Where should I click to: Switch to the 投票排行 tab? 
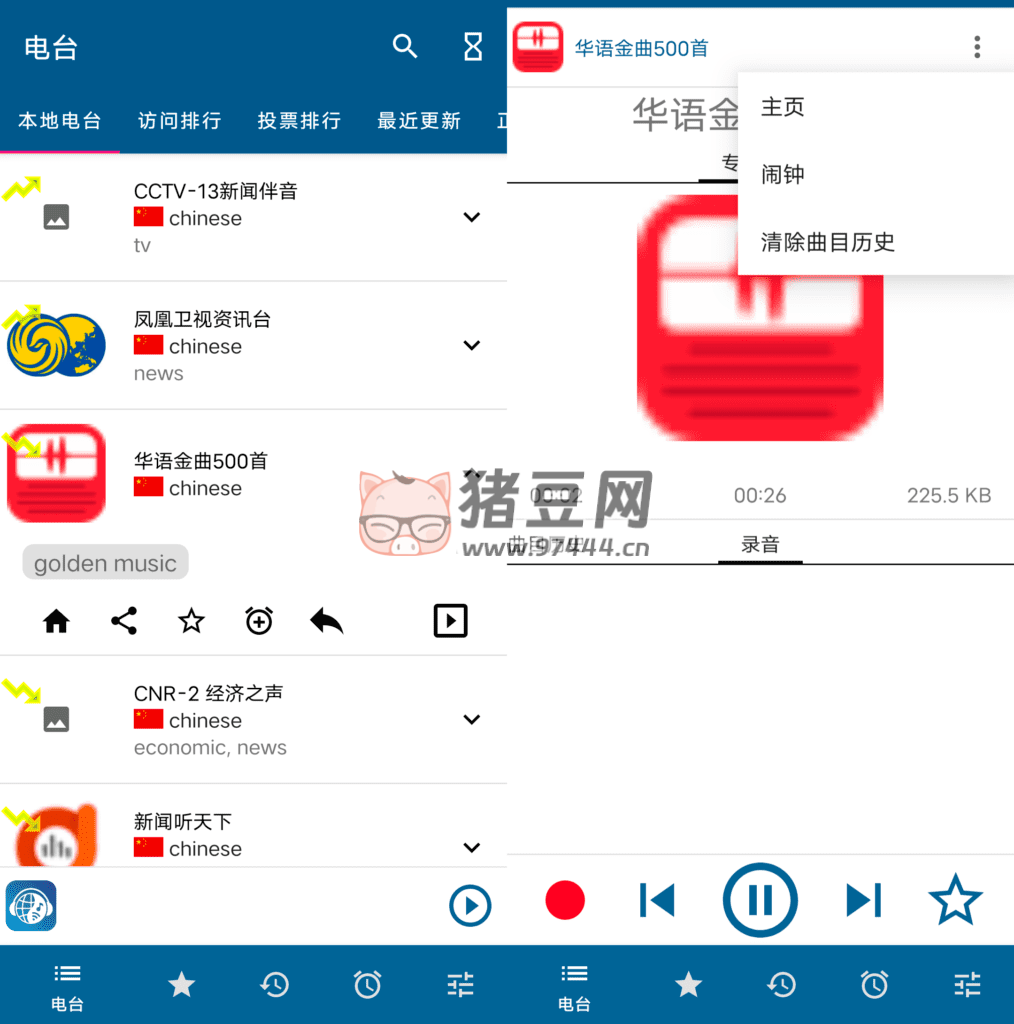299,121
